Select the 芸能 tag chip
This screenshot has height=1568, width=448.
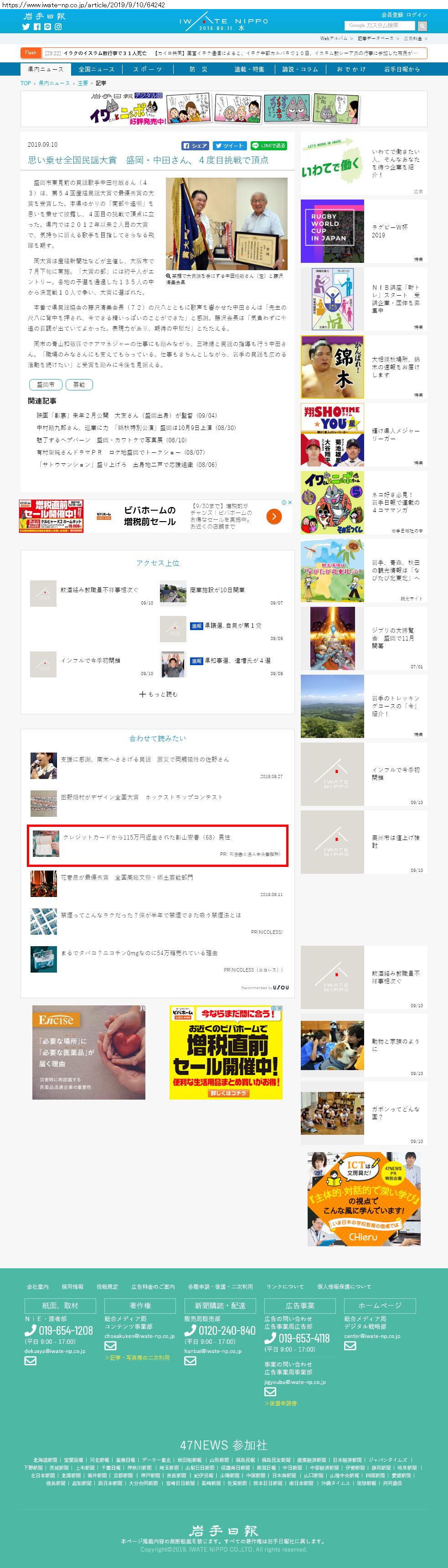coord(79,384)
